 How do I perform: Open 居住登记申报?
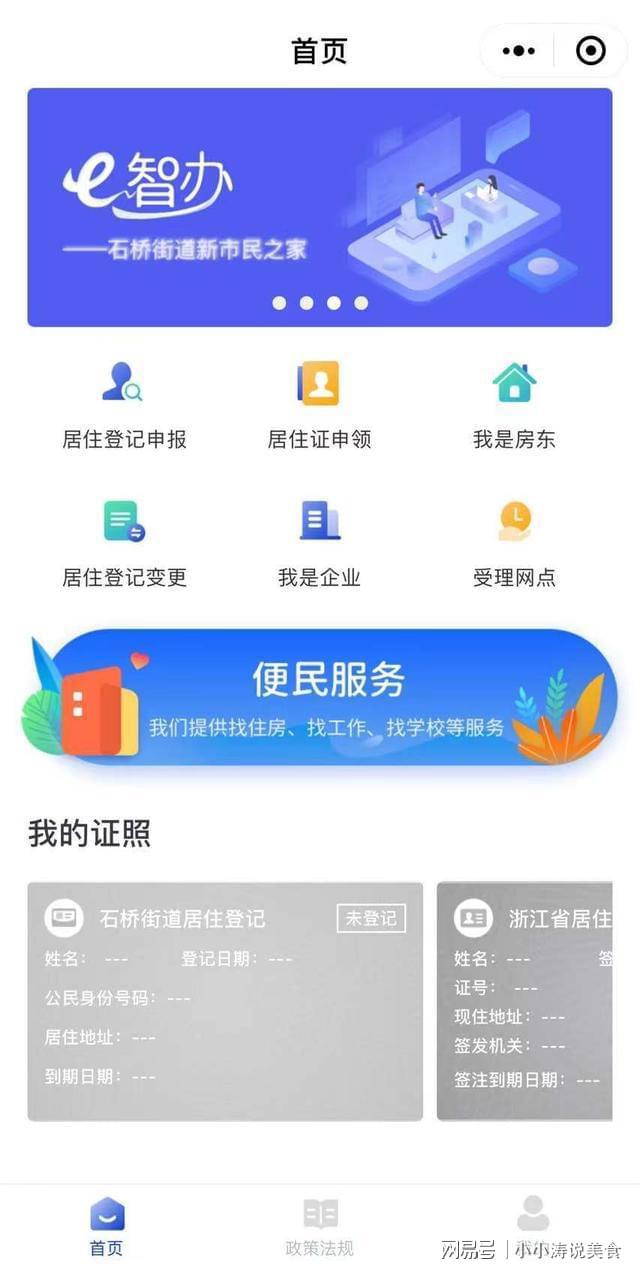(124, 402)
